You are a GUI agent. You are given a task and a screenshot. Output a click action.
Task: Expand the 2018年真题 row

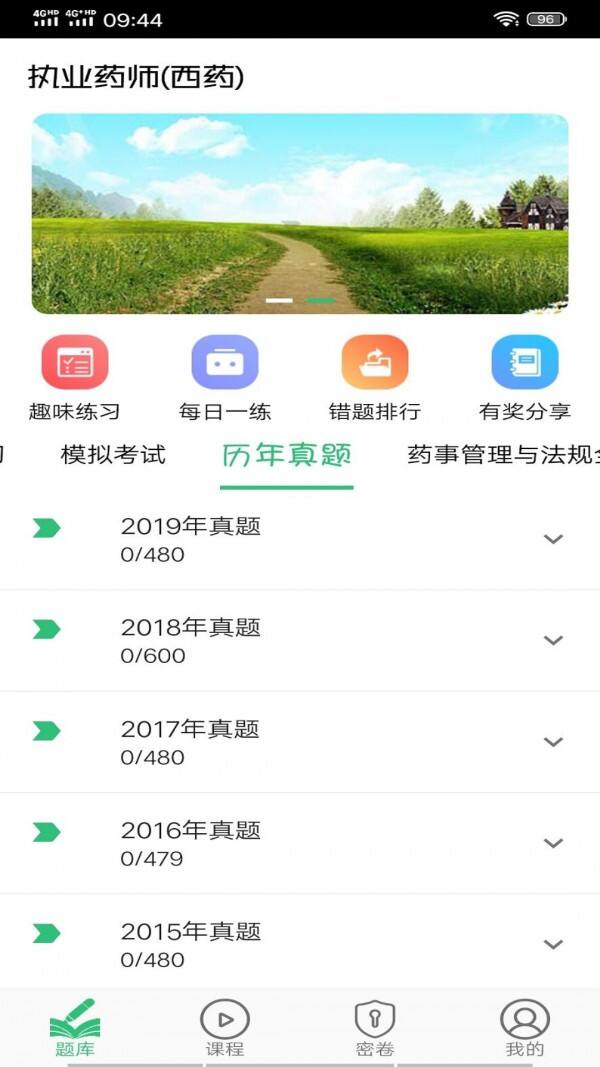[x=300, y=640]
